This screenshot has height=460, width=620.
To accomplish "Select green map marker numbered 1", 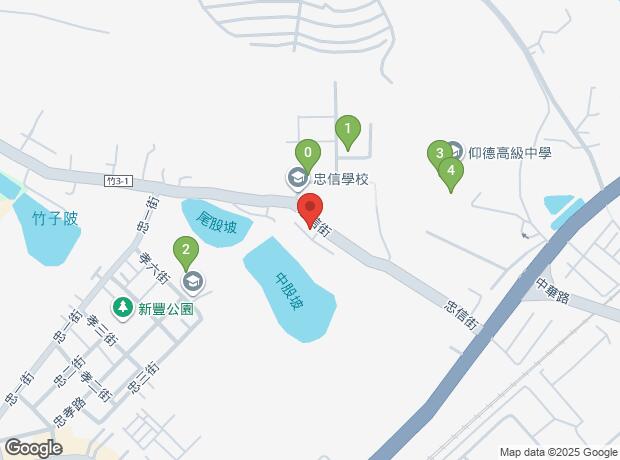I will click(347, 129).
